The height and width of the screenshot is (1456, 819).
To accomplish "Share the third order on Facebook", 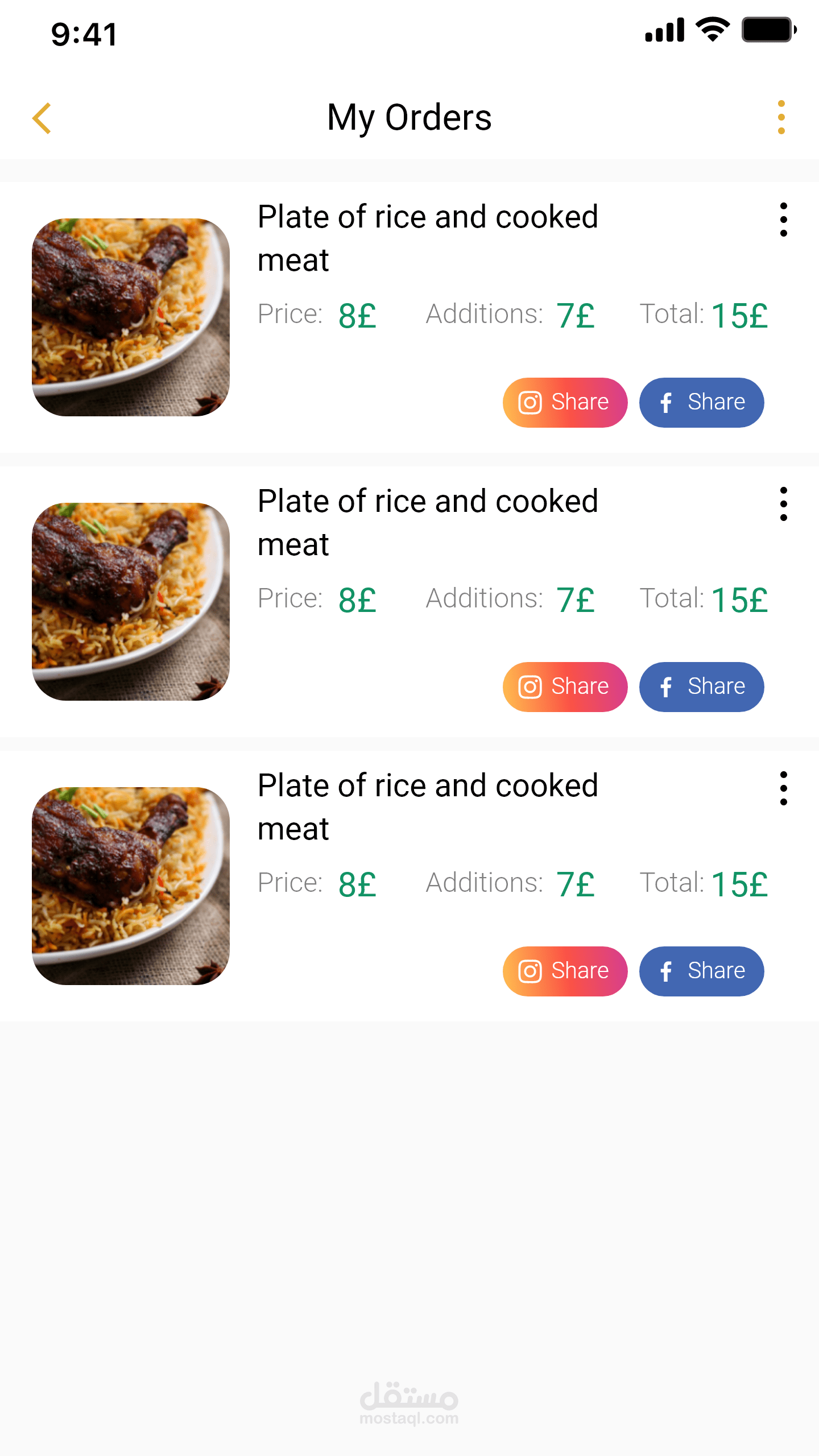I will (701, 971).
